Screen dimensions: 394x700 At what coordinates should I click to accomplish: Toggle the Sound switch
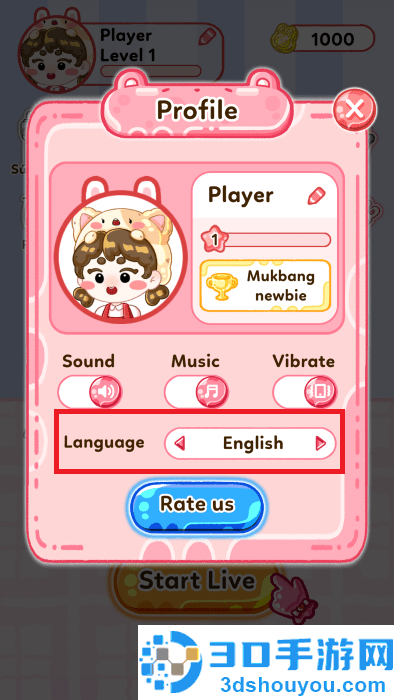[90, 392]
